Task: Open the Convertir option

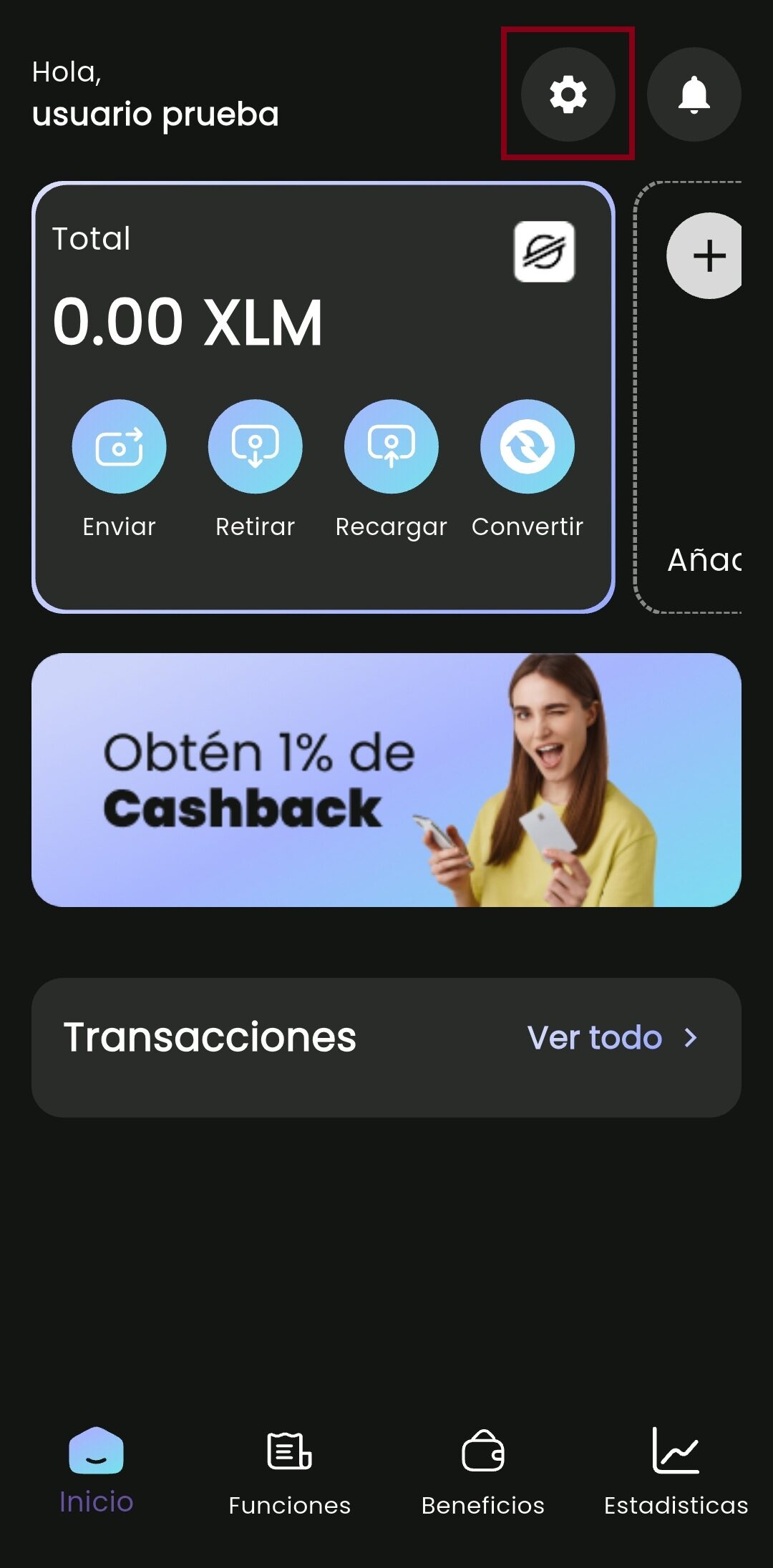Action: 527,446
